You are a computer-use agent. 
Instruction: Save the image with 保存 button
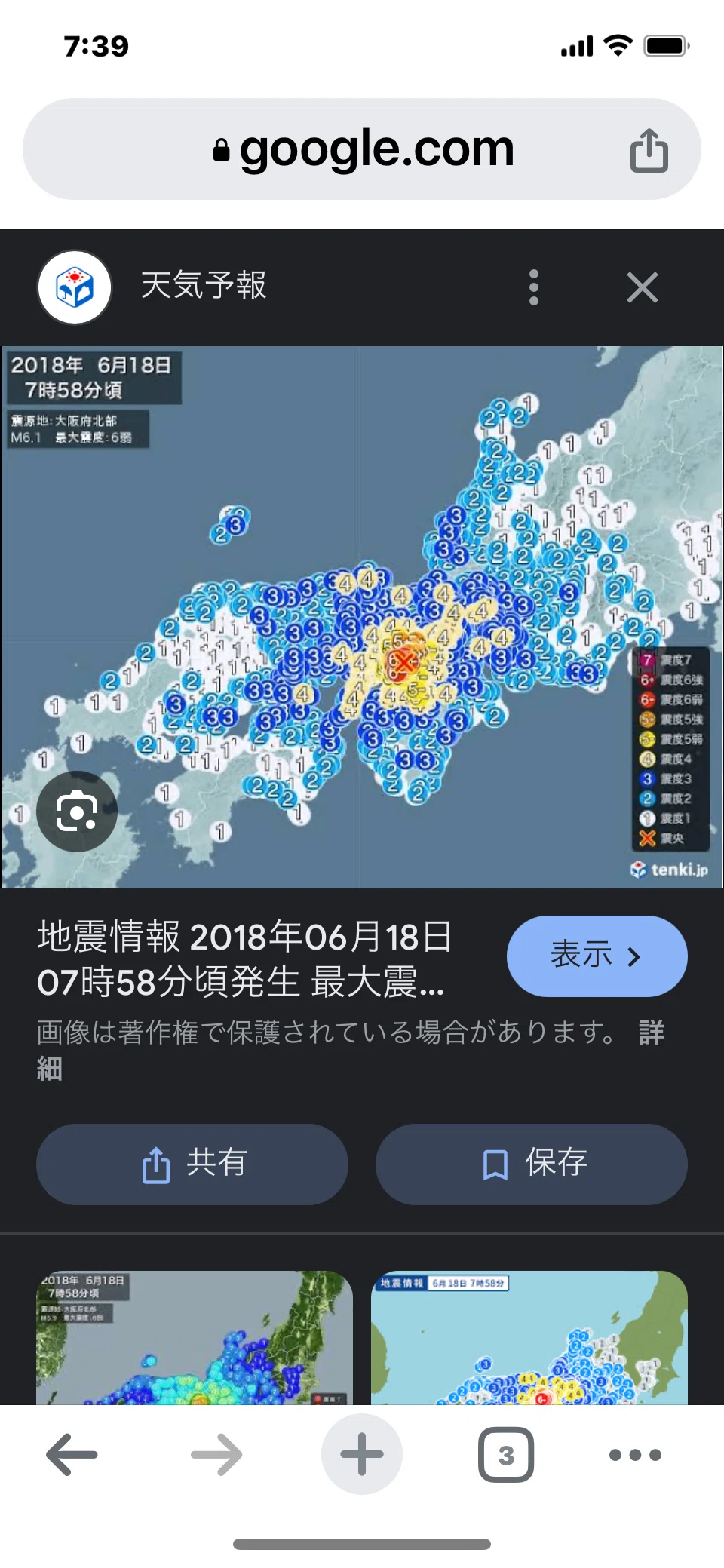pyautogui.click(x=532, y=1164)
